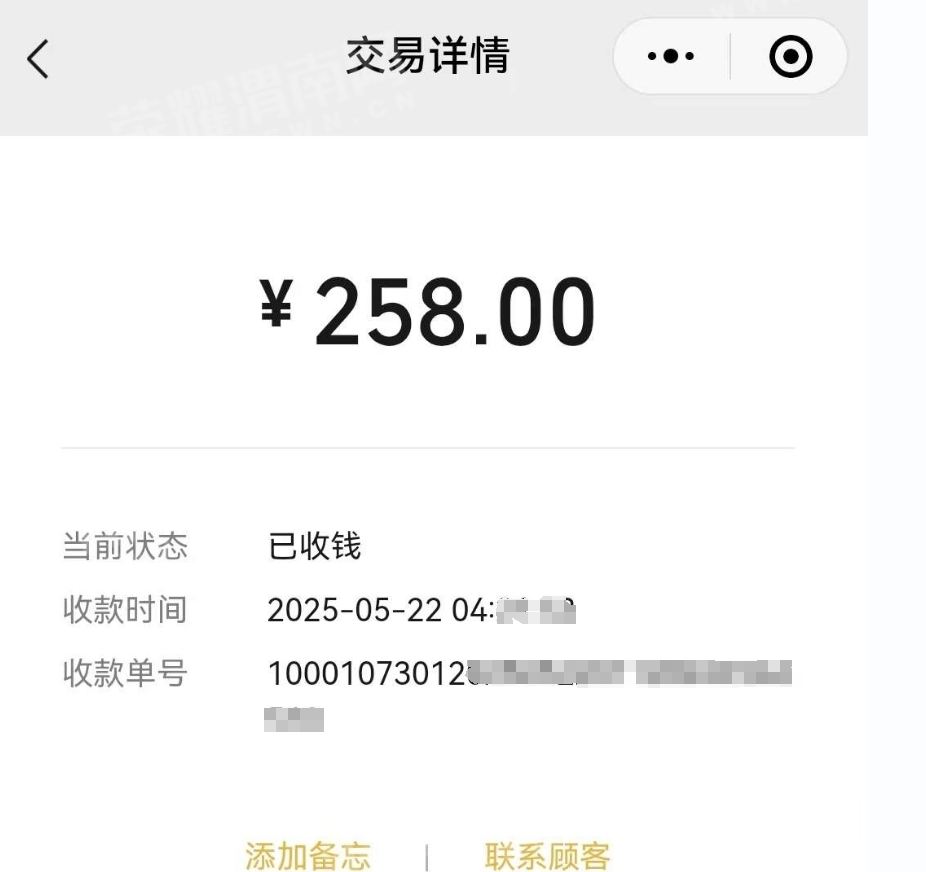Open the mini program more options menu

click(x=671, y=57)
